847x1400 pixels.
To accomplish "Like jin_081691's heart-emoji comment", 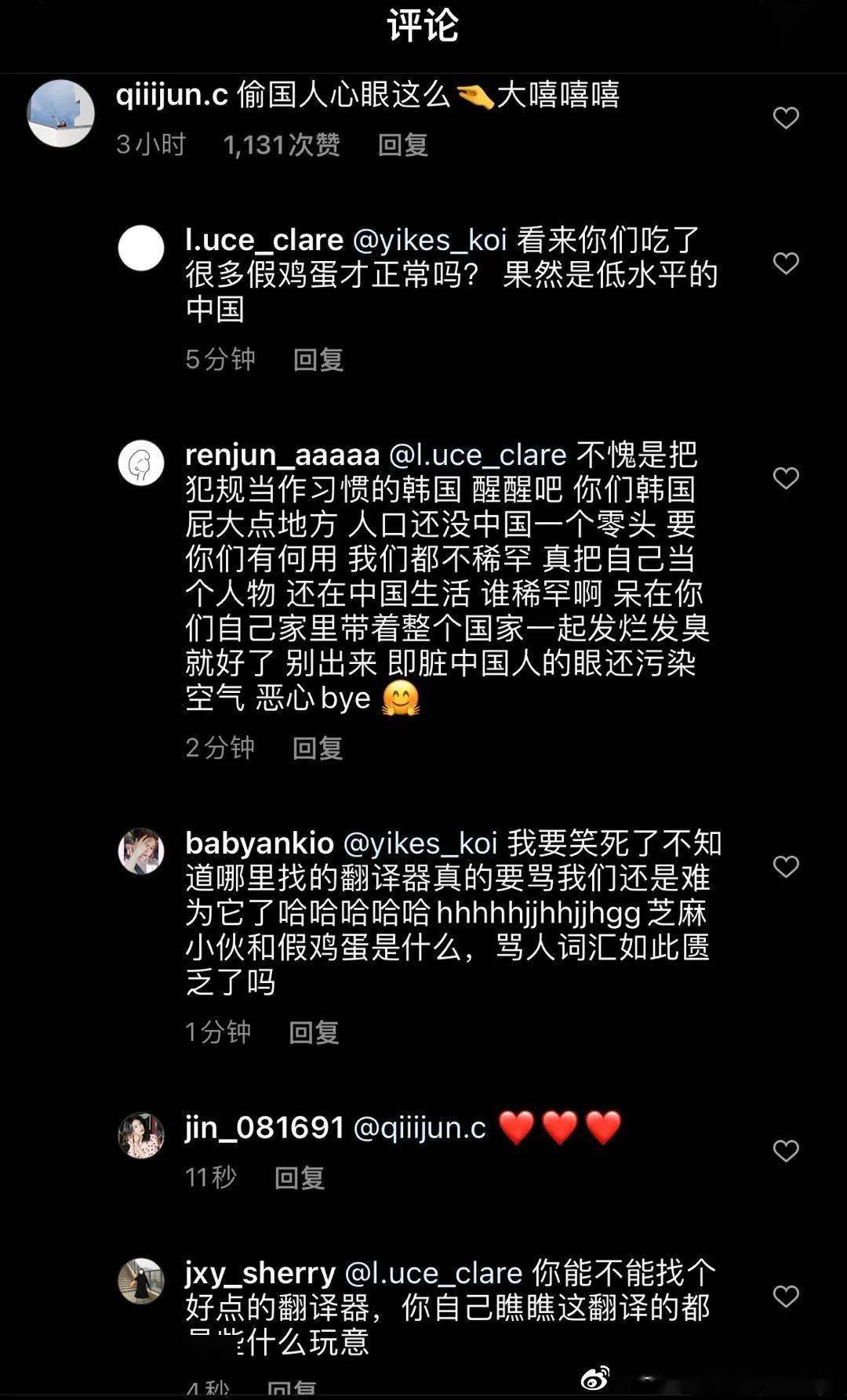I will coord(785,1151).
